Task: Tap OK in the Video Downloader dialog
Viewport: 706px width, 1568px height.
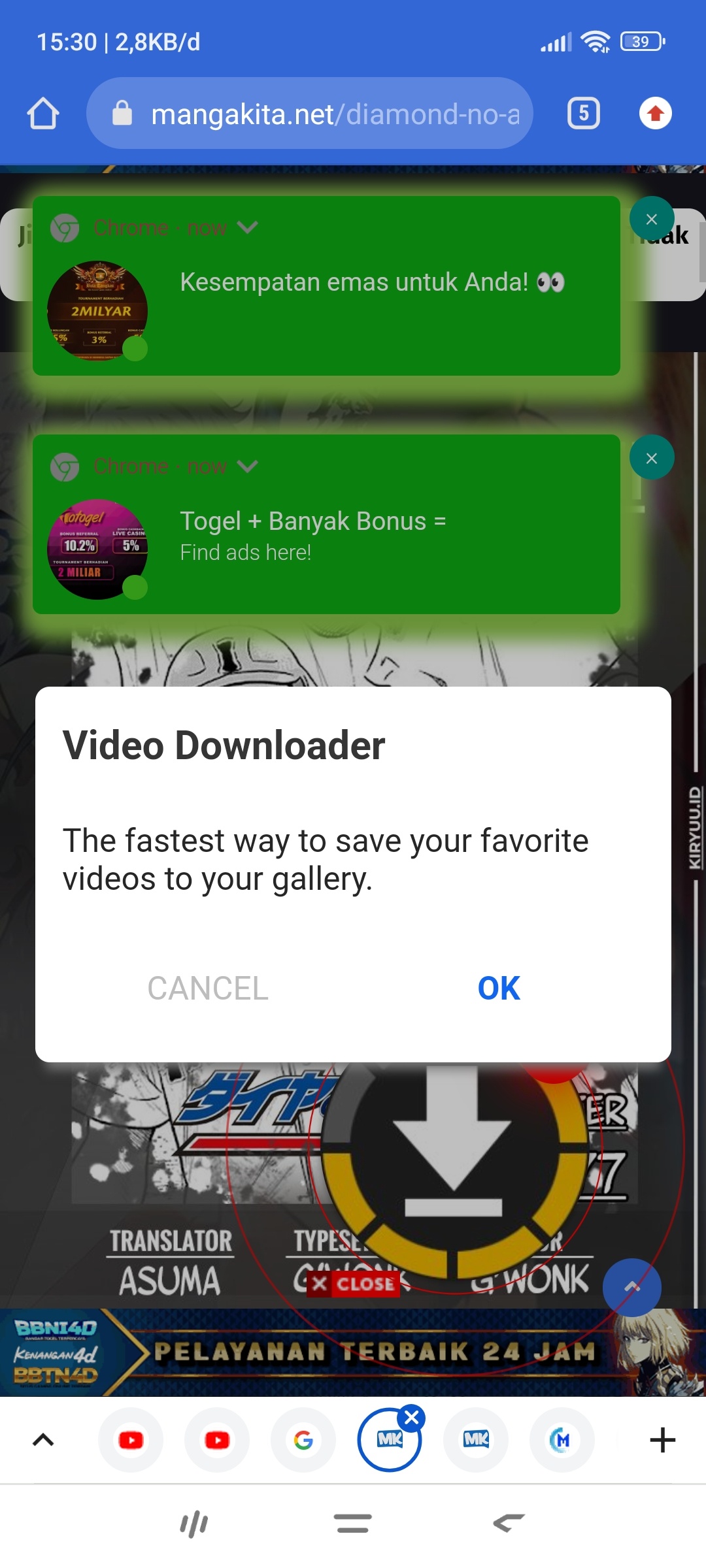Action: tap(499, 988)
